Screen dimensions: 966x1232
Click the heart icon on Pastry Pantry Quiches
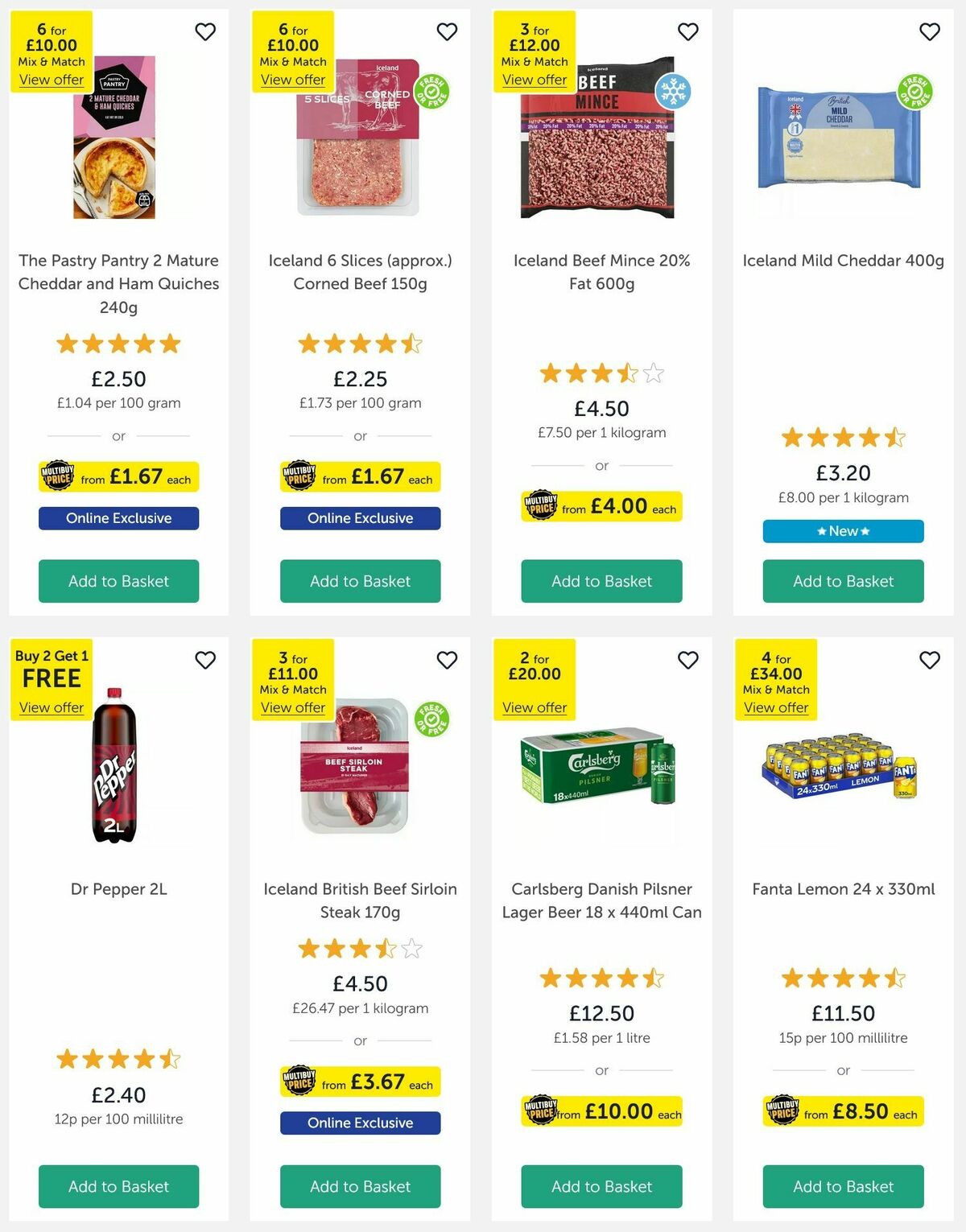pyautogui.click(x=205, y=31)
